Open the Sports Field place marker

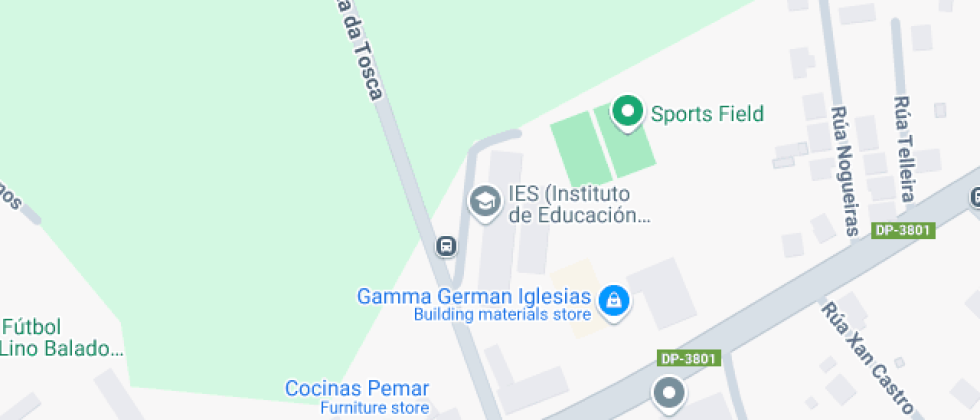(628, 112)
